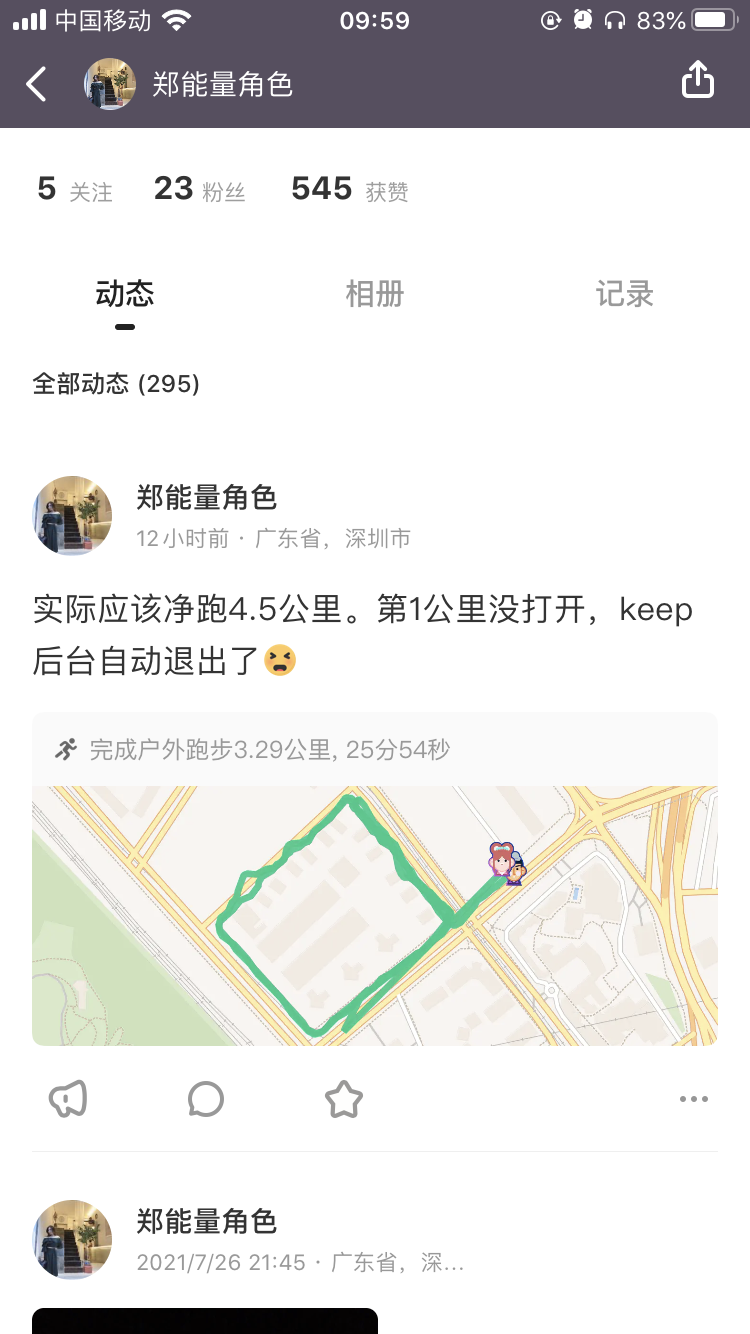Open the post text about 4.5公里
750x1334 pixels.
pyautogui.click(x=362, y=635)
